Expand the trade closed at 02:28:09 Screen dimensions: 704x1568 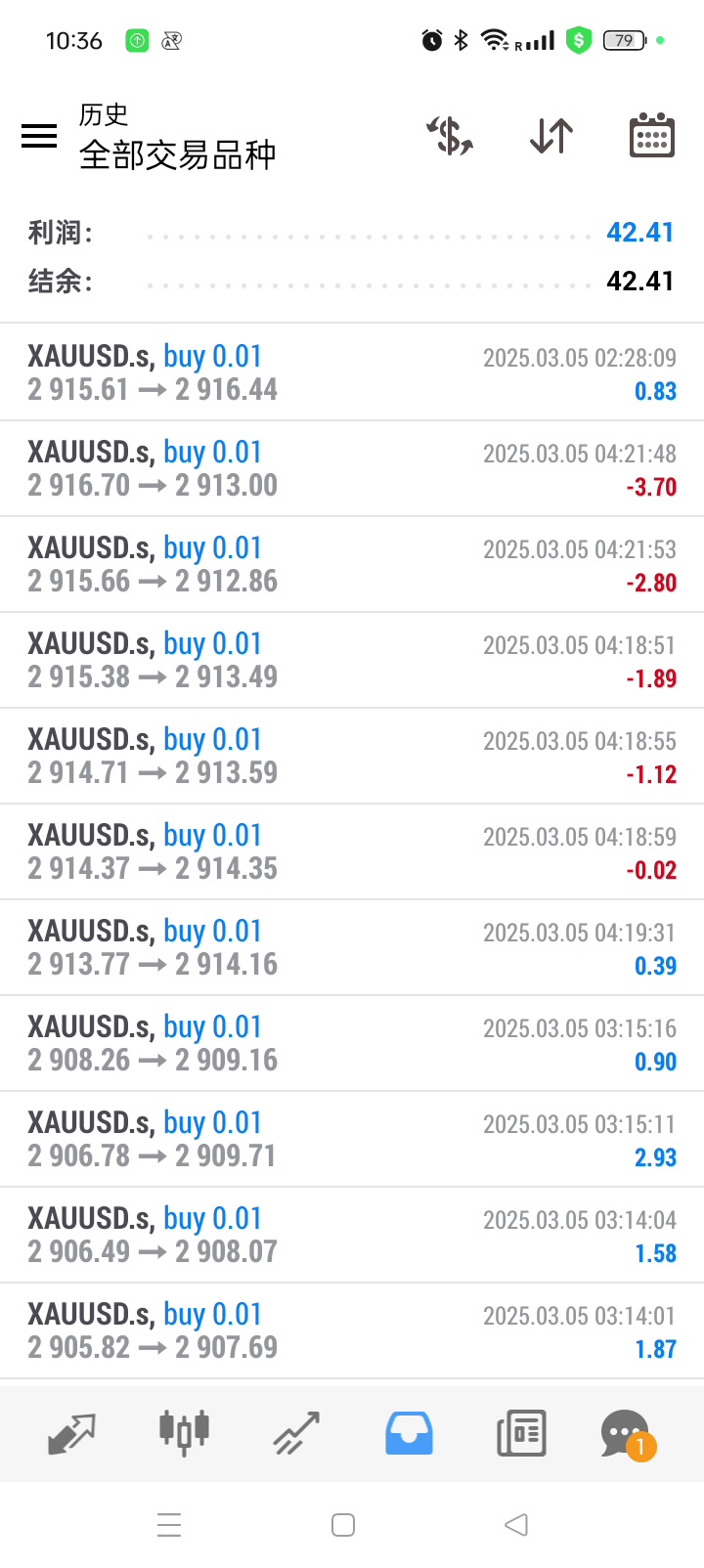(352, 372)
